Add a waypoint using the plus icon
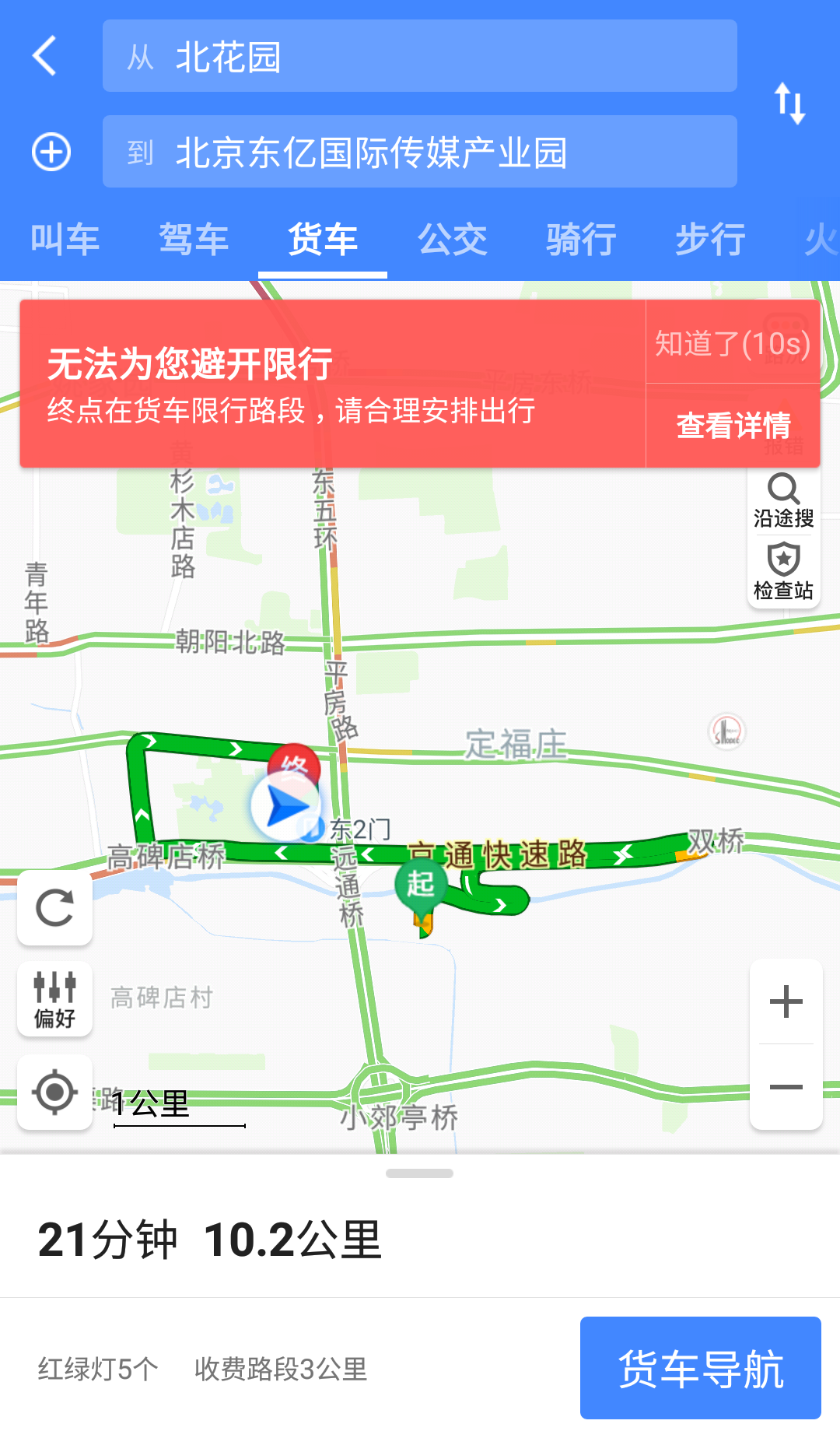 (51, 153)
